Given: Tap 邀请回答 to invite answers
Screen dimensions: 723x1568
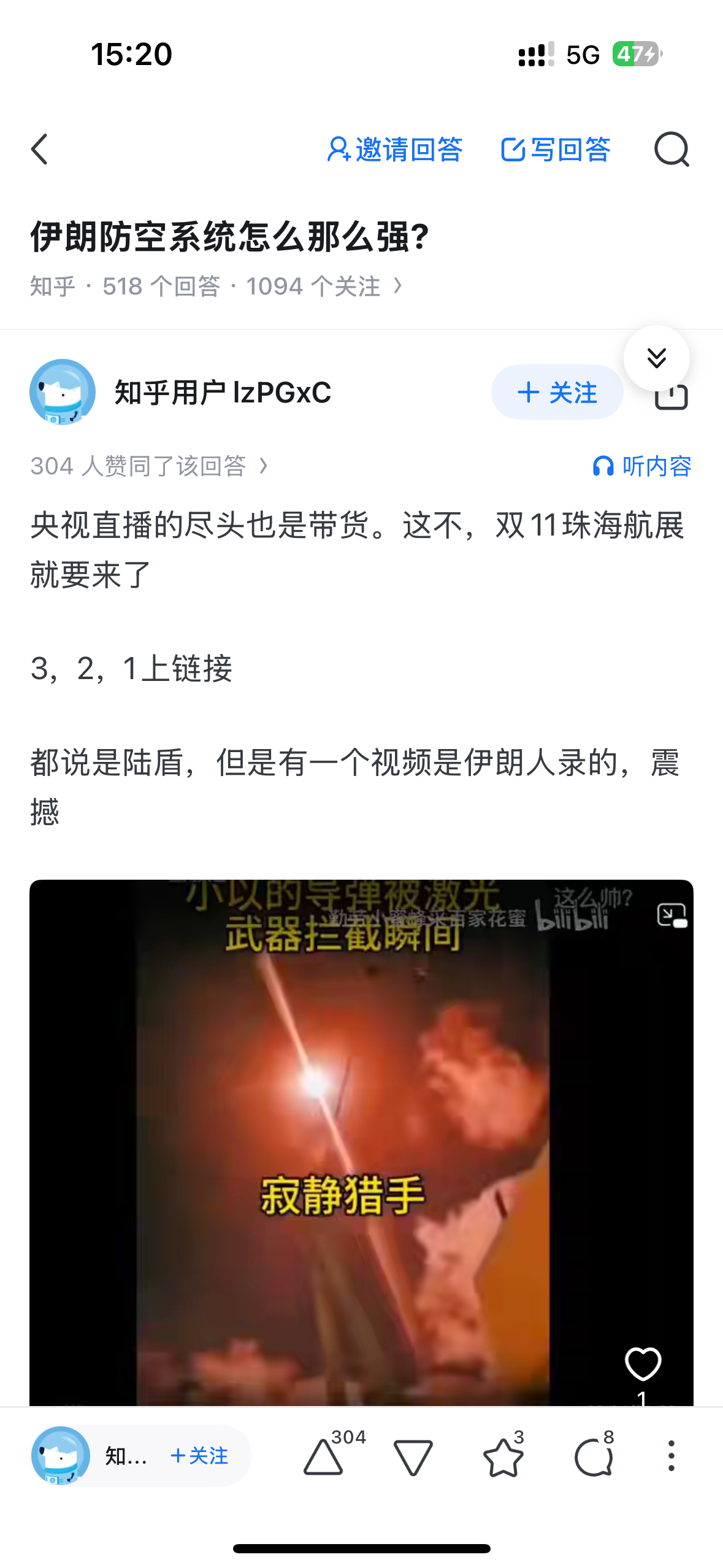Looking at the screenshot, I should 395,150.
